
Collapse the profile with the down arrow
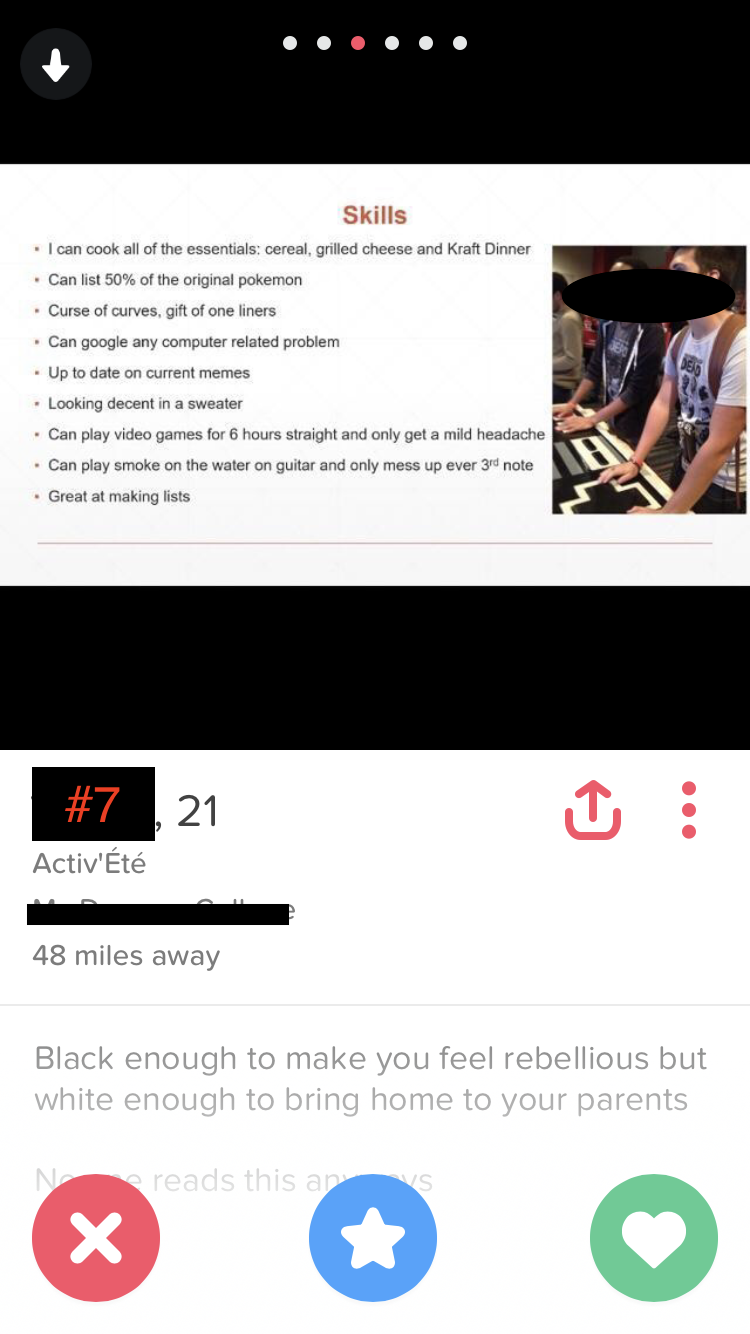(56, 66)
